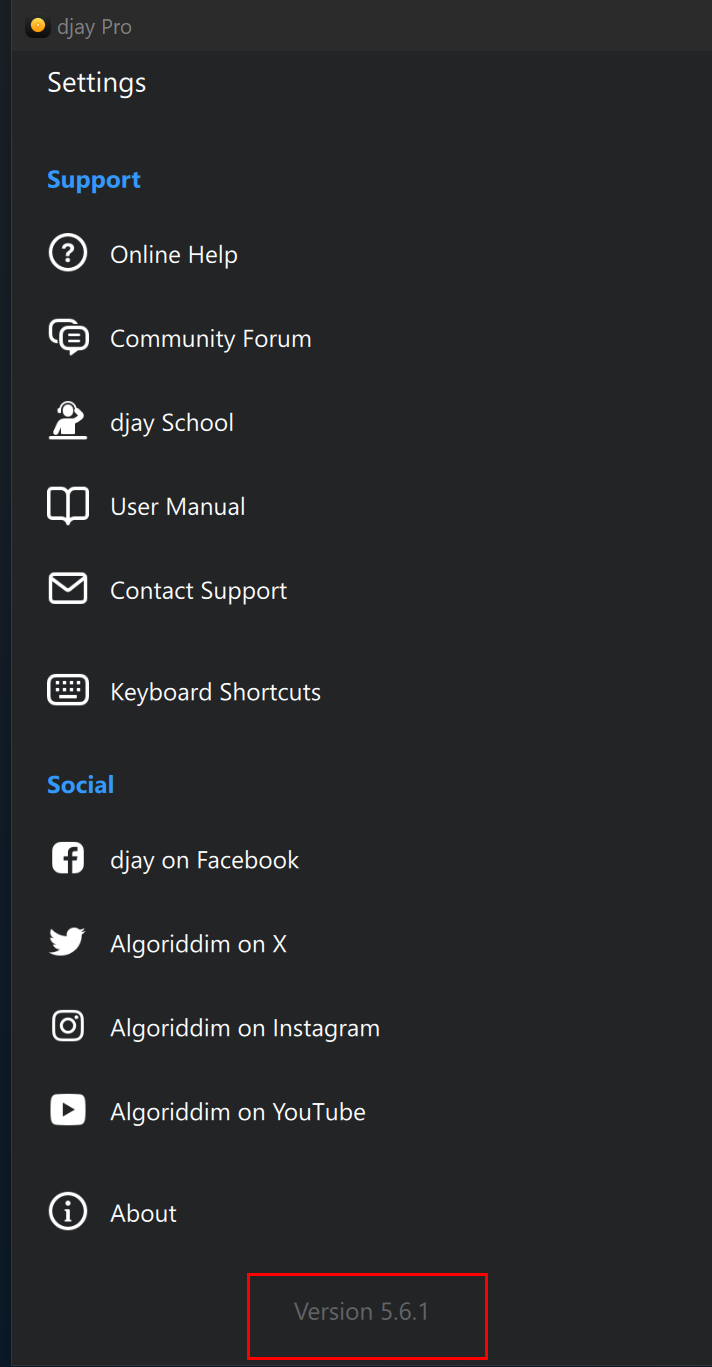Select Contact Support
Image resolution: width=712 pixels, height=1367 pixels.
point(198,591)
